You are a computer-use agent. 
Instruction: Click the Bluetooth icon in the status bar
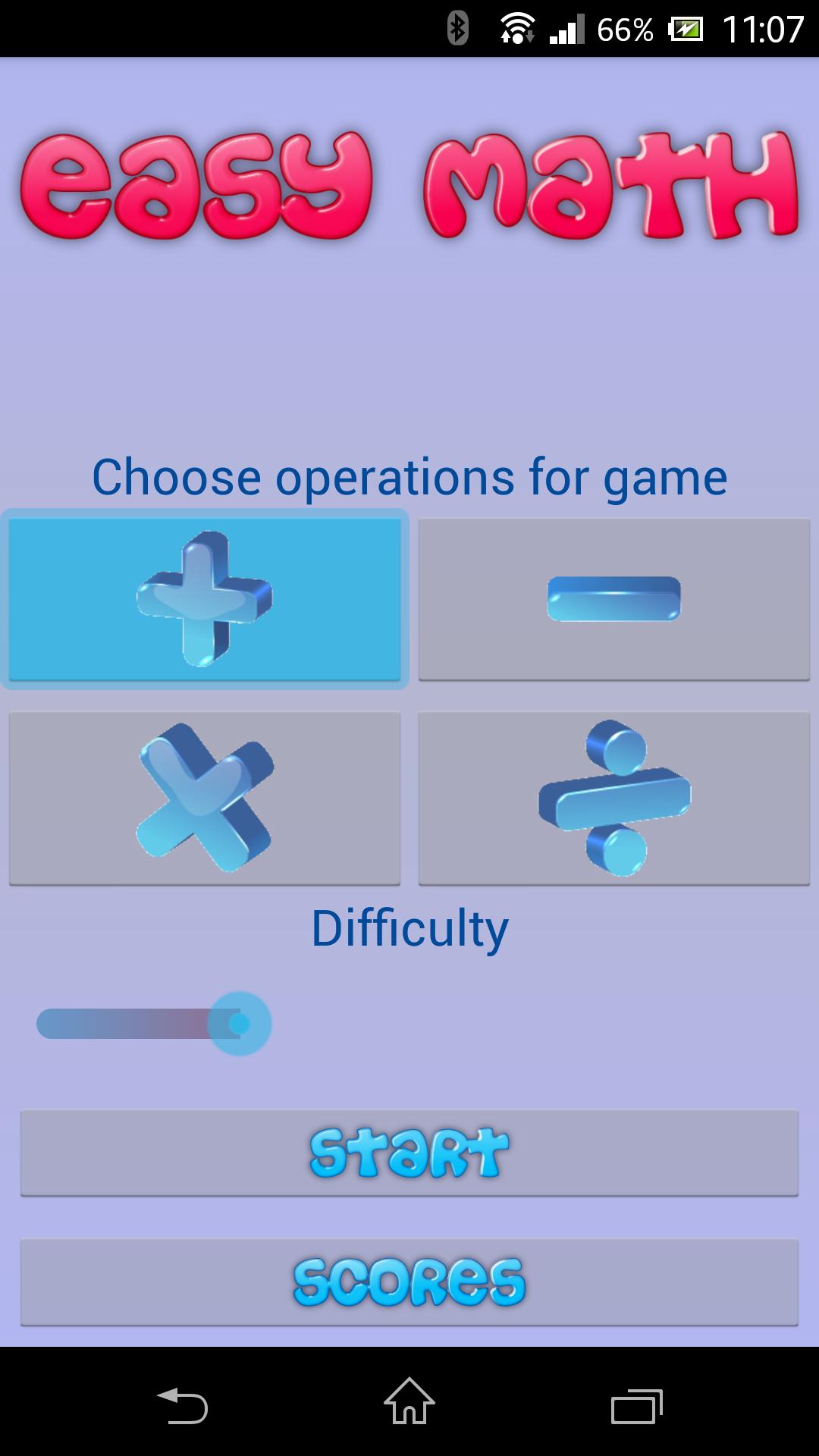click(458, 28)
